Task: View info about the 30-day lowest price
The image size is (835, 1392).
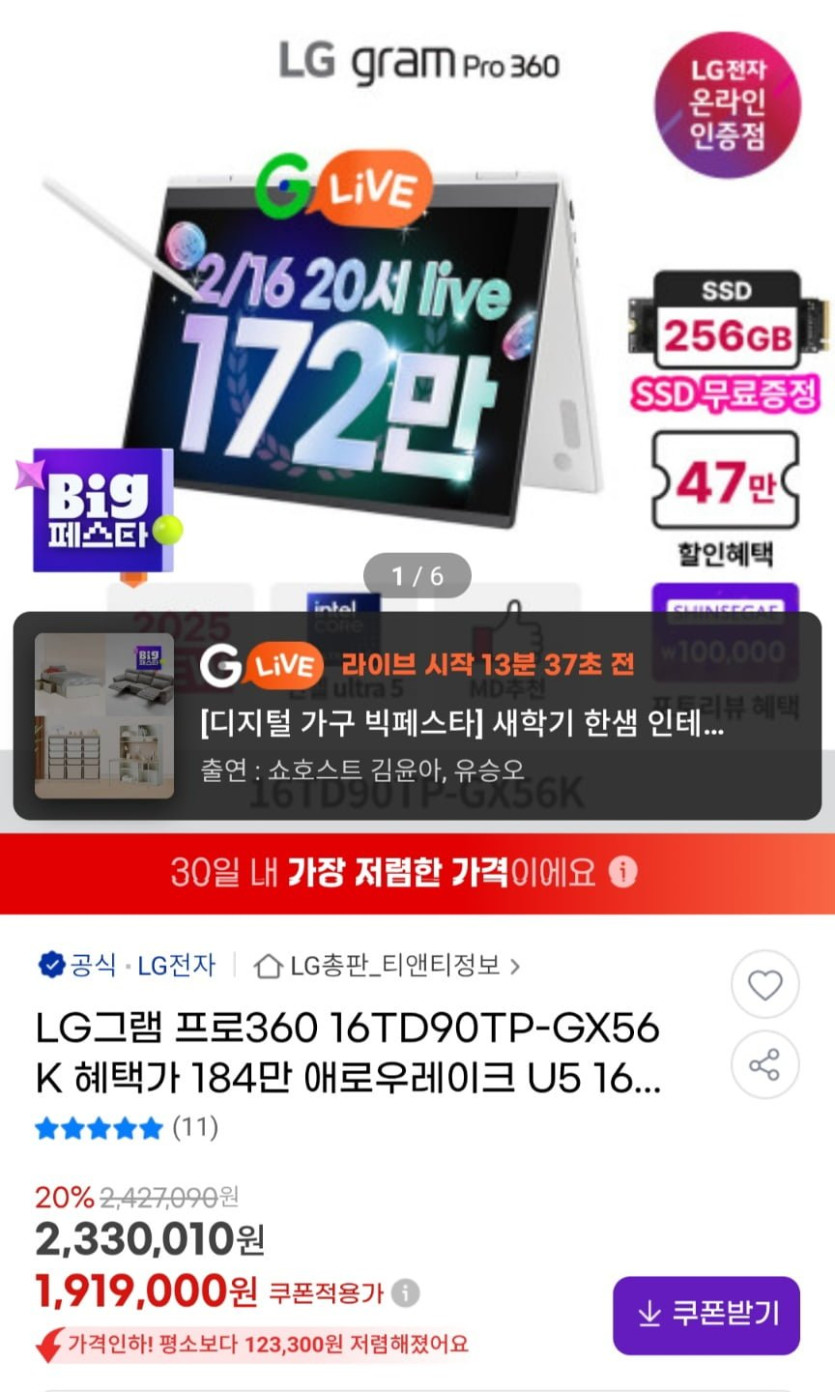Action: (623, 872)
